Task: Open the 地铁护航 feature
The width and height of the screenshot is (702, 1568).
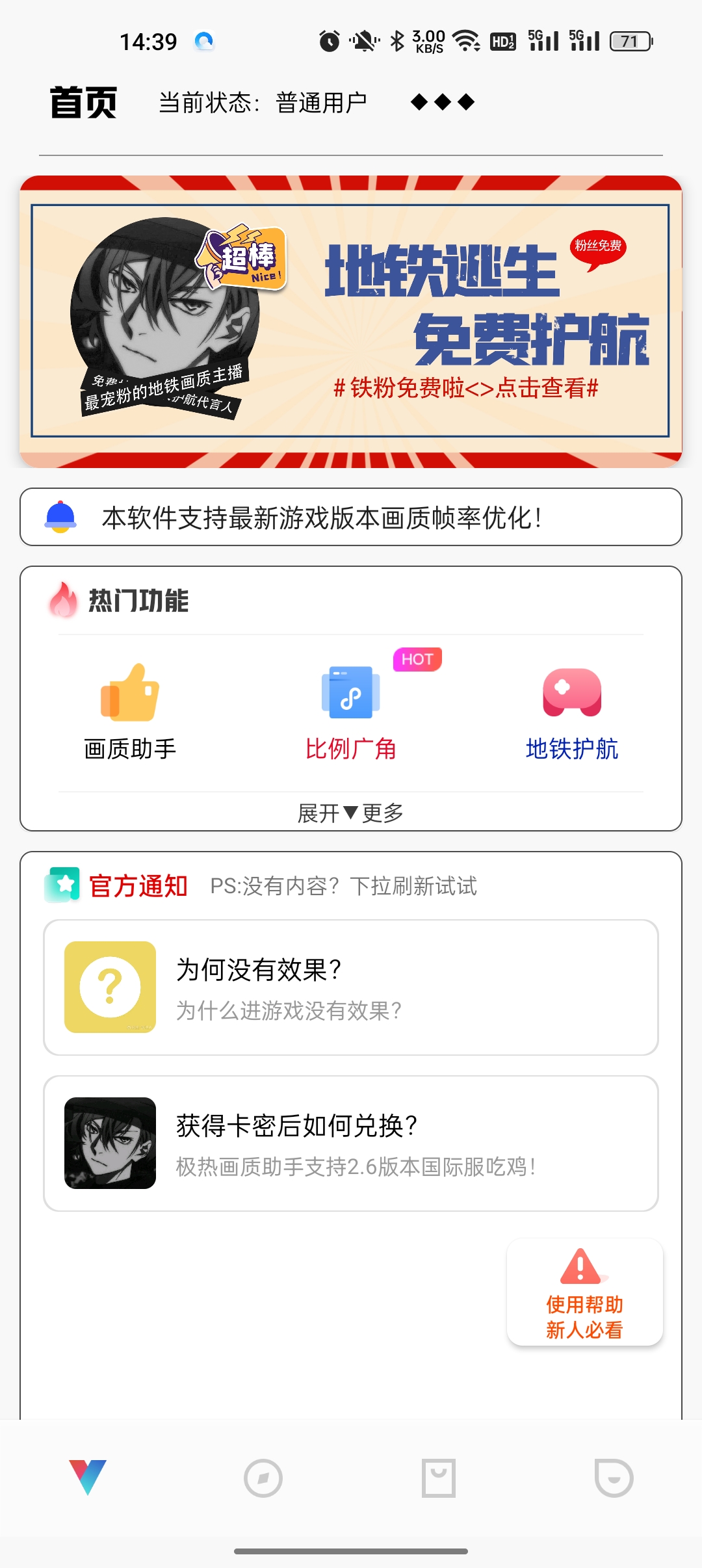Action: (572, 712)
